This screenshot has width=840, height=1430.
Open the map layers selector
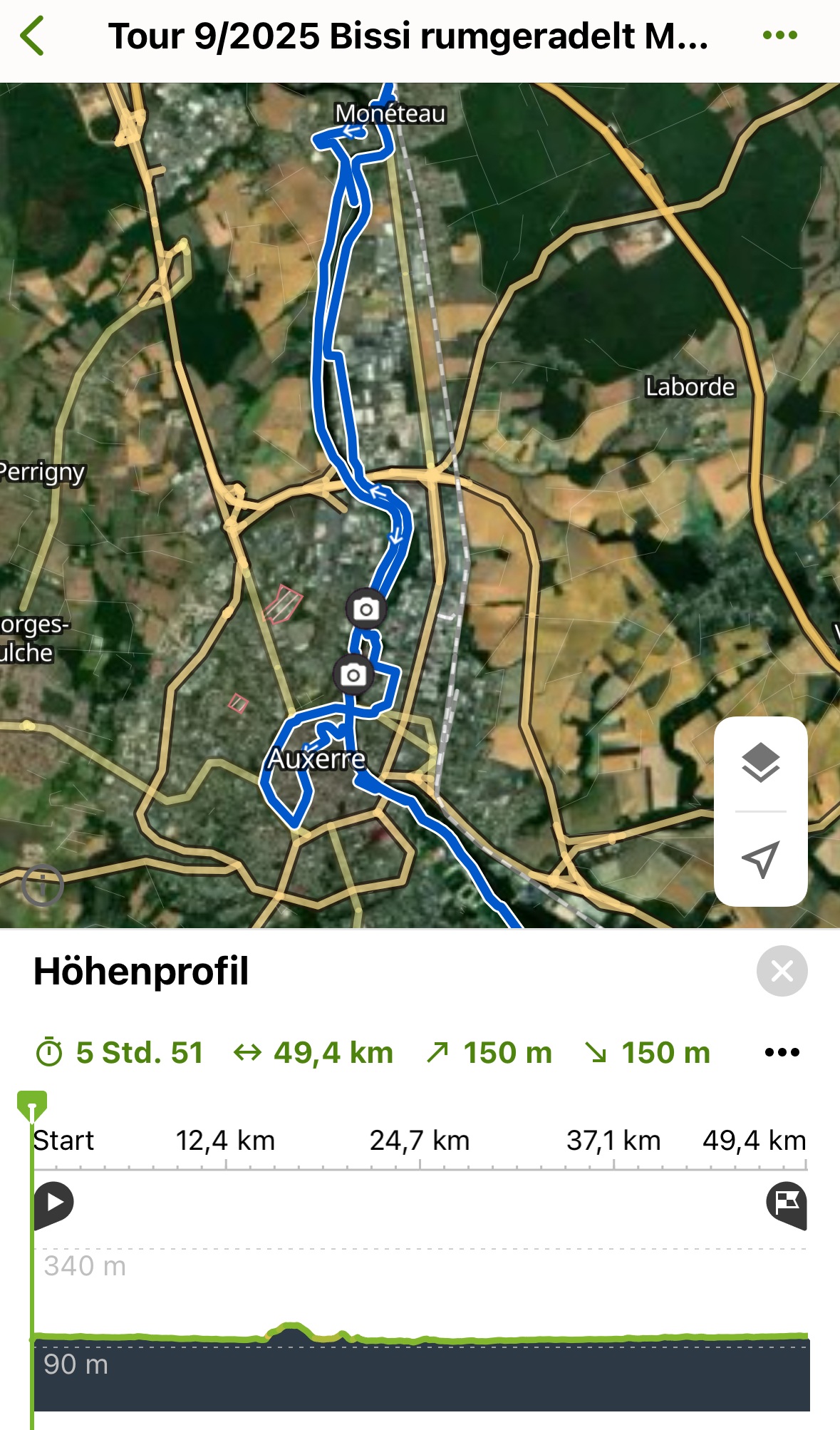click(x=760, y=763)
